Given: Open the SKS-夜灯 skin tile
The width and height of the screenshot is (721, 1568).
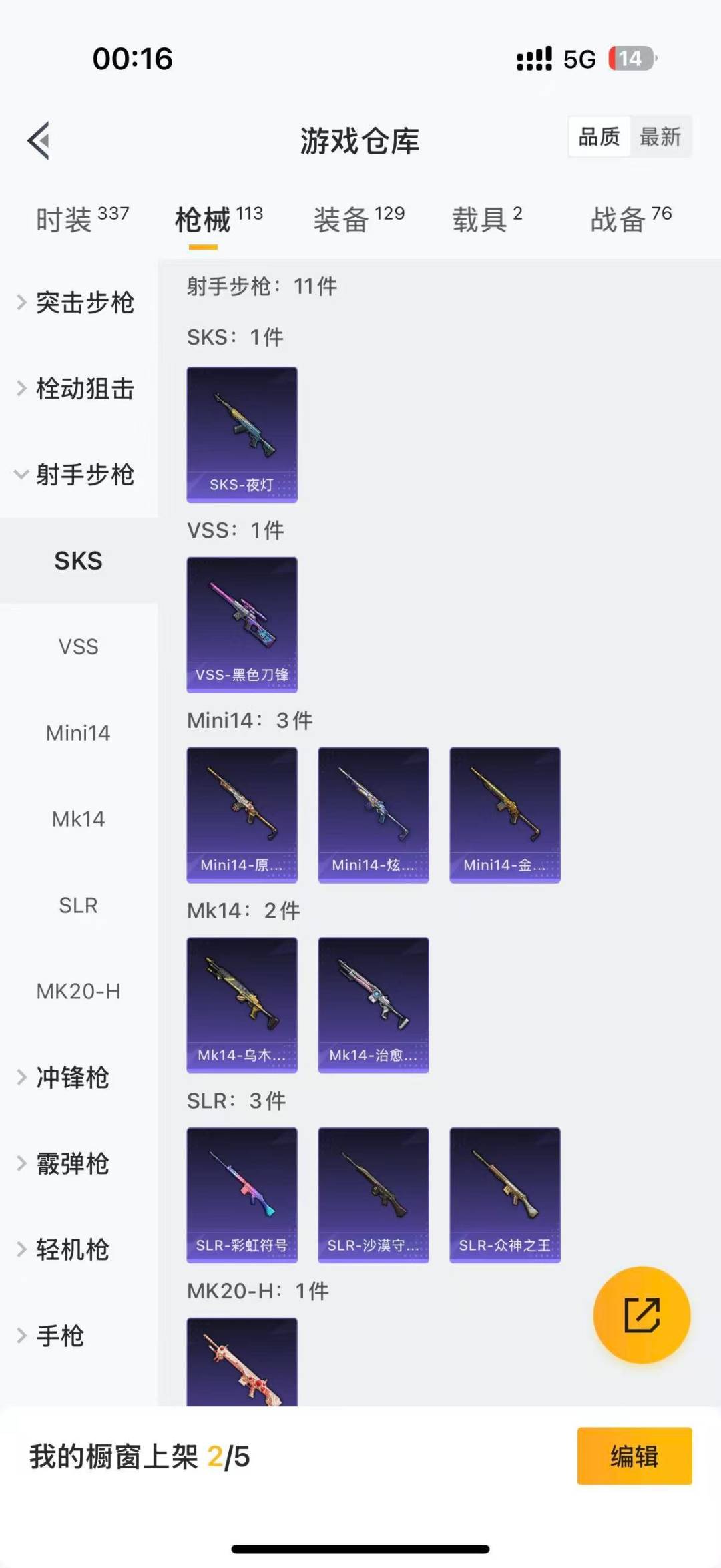Looking at the screenshot, I should pos(242,434).
